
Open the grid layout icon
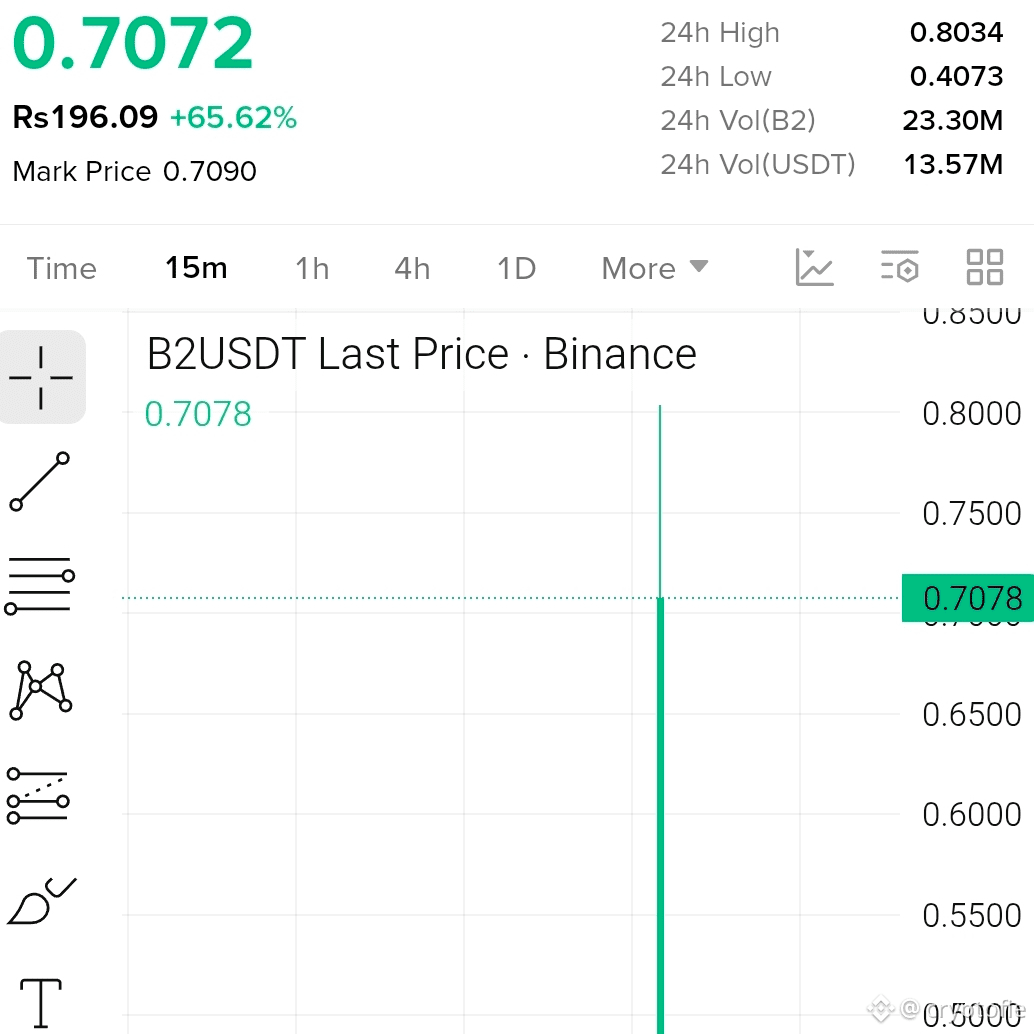[x=985, y=267]
